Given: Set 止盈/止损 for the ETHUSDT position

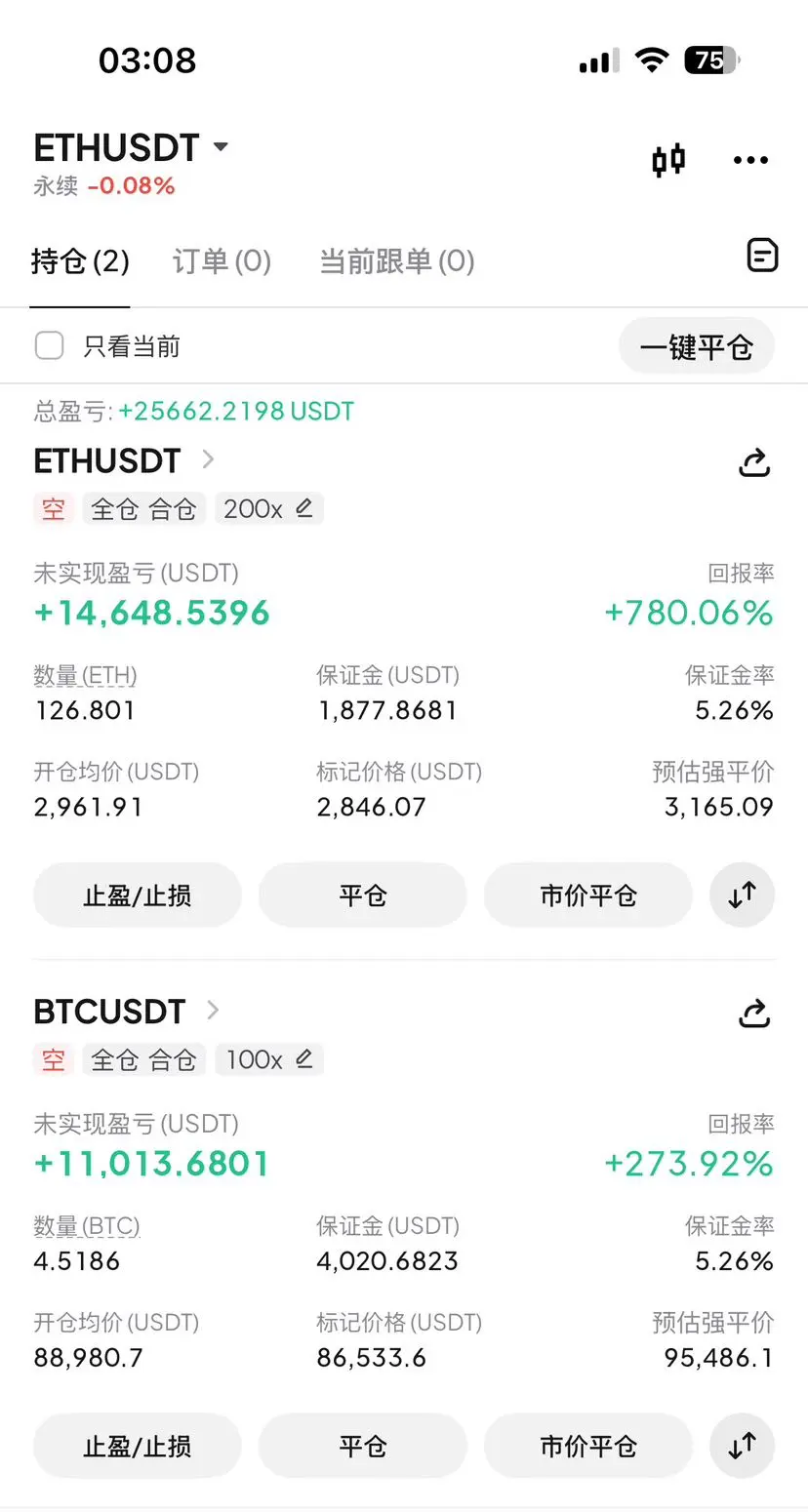Looking at the screenshot, I should (137, 895).
